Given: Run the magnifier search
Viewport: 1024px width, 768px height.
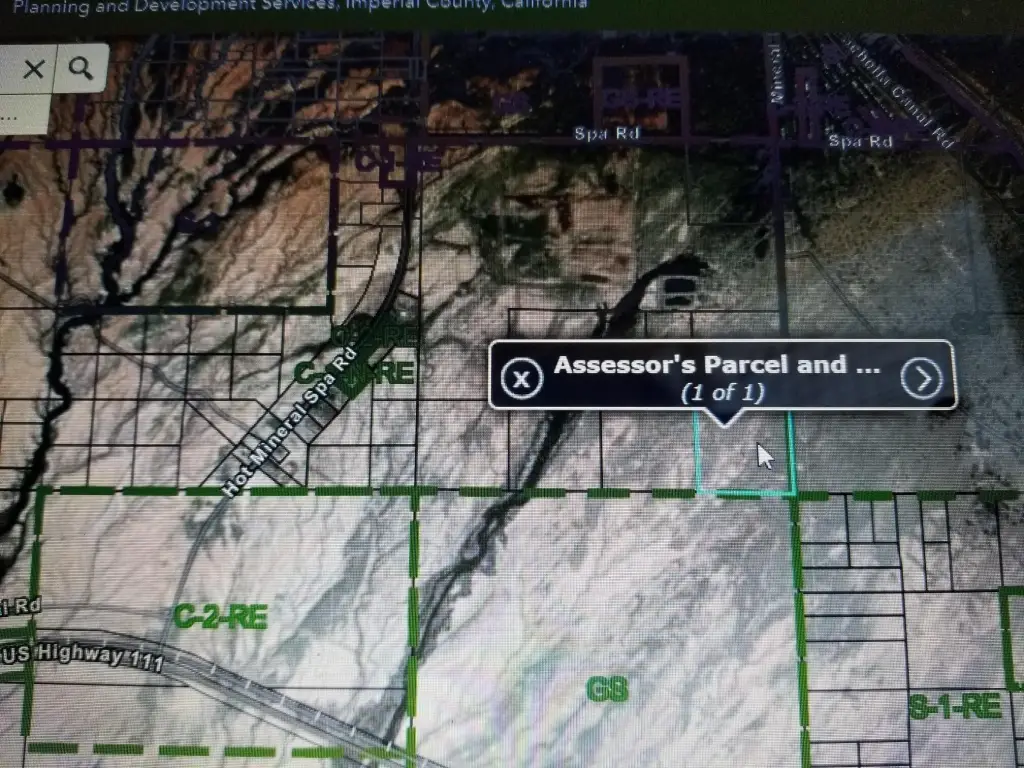Looking at the screenshot, I should tap(81, 68).
